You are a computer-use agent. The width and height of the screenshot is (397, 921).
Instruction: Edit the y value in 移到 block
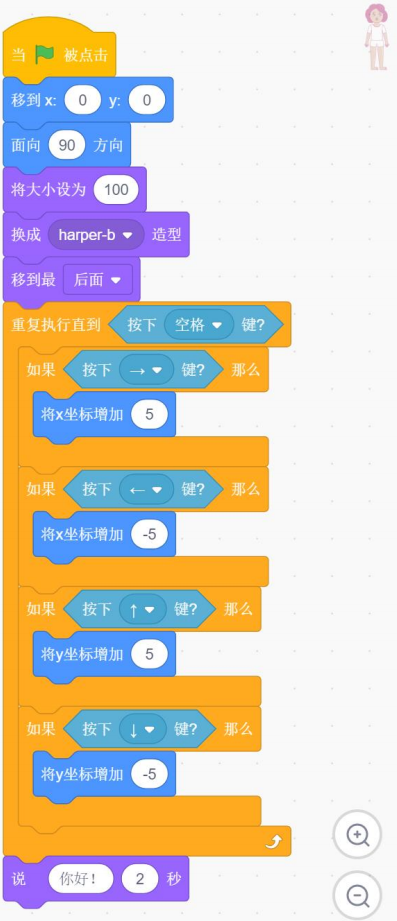[x=147, y=100]
